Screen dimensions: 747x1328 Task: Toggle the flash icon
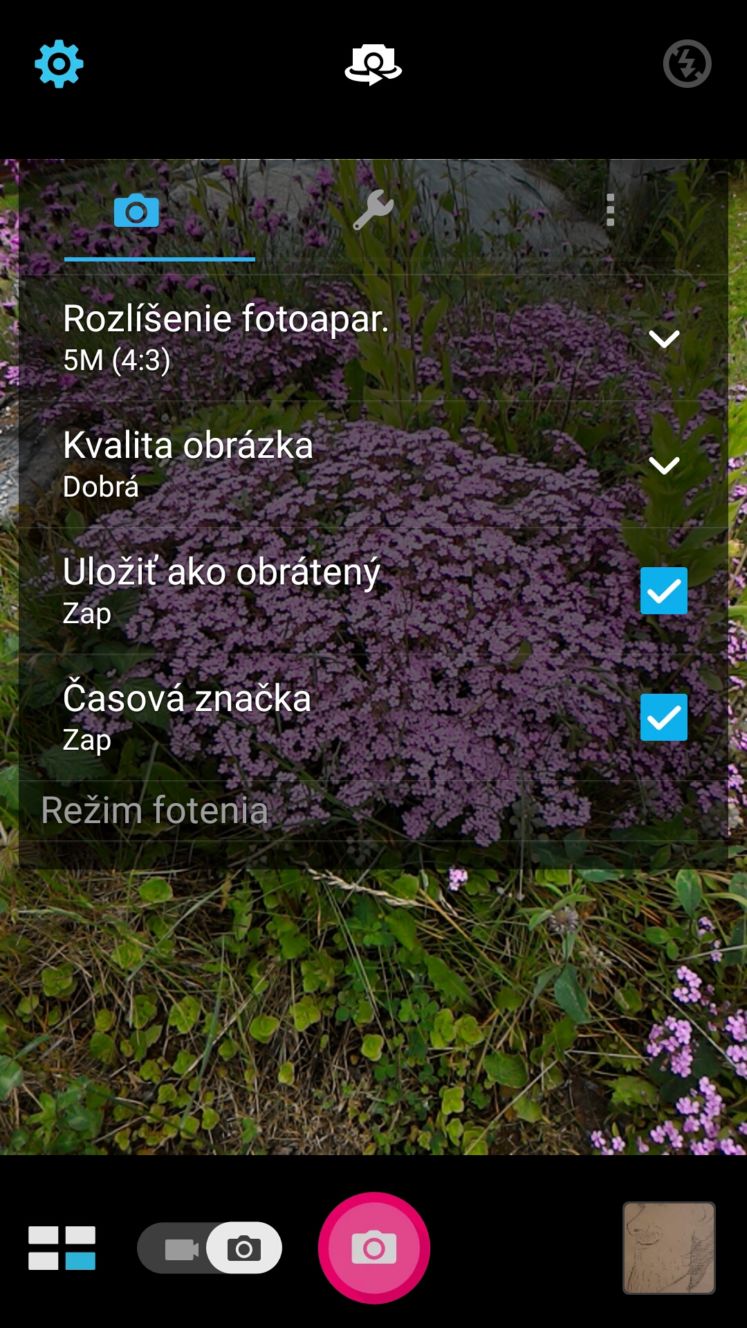pos(687,65)
